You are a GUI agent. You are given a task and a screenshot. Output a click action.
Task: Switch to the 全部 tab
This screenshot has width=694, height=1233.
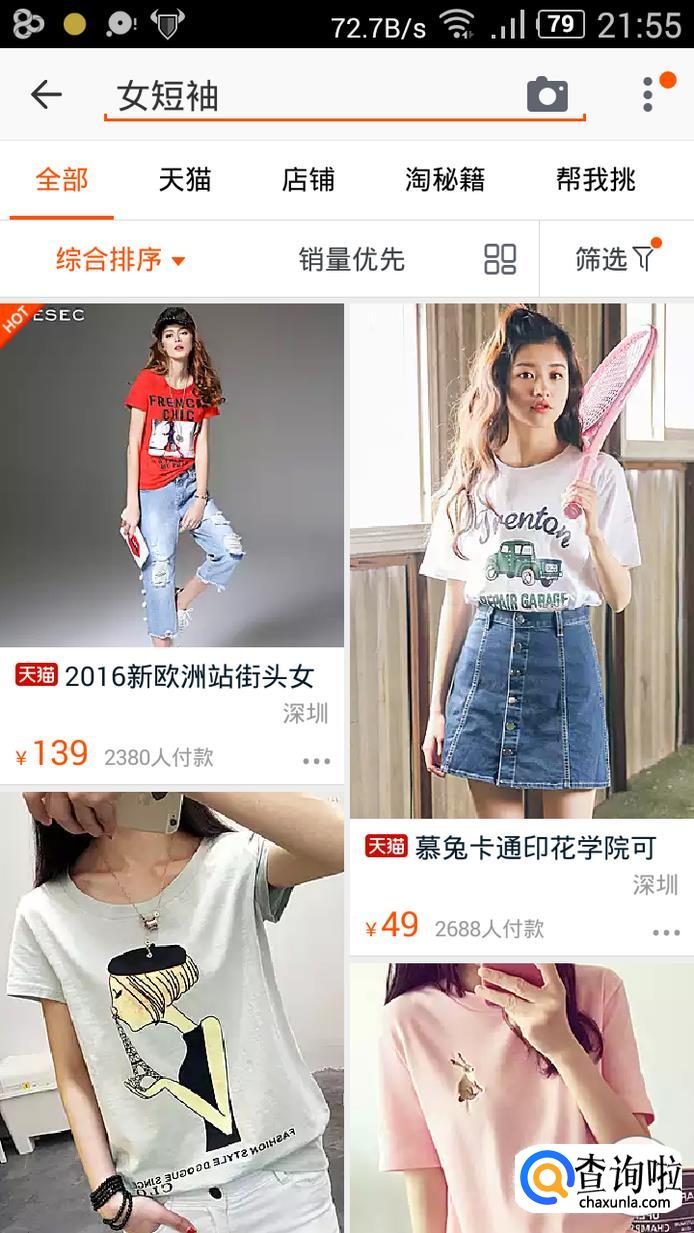point(62,180)
